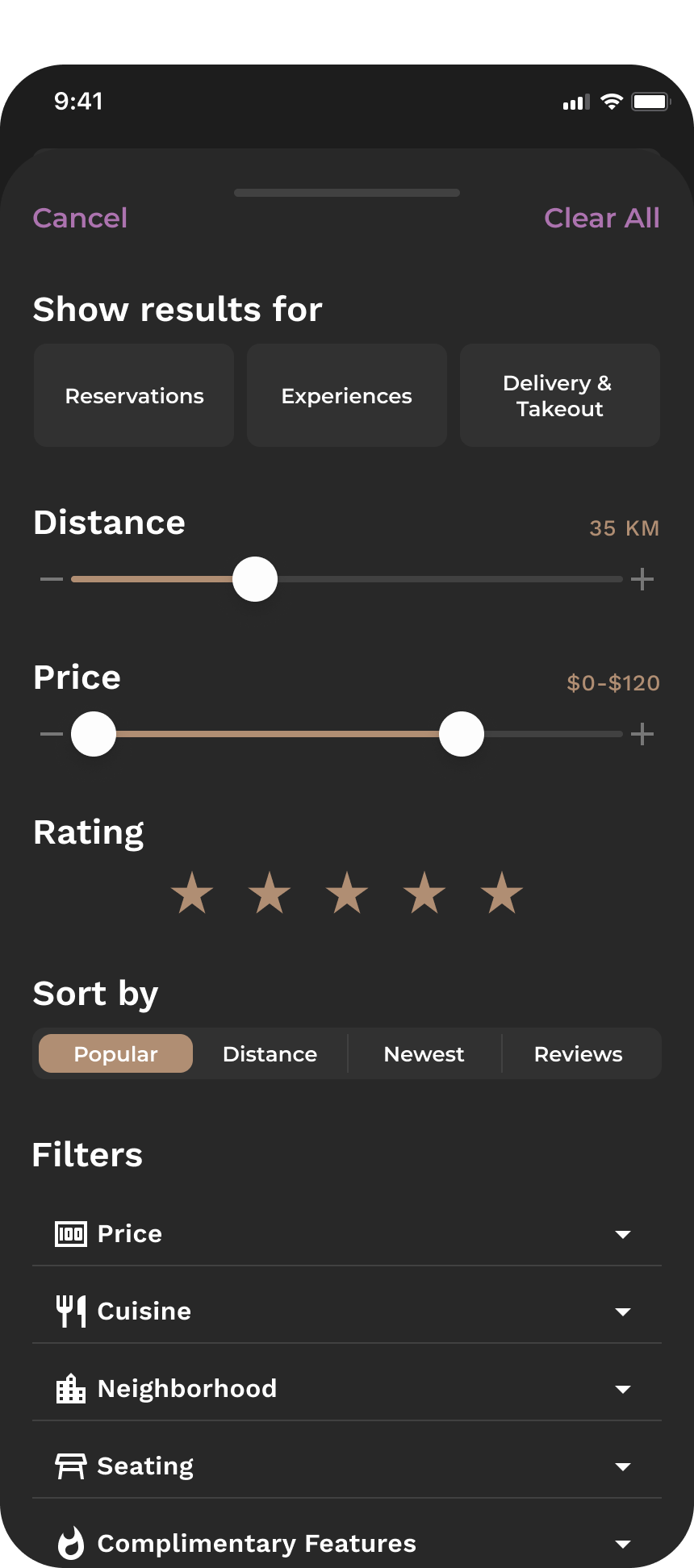
Task: Expand the Neighborhood filter
Action: [347, 1389]
